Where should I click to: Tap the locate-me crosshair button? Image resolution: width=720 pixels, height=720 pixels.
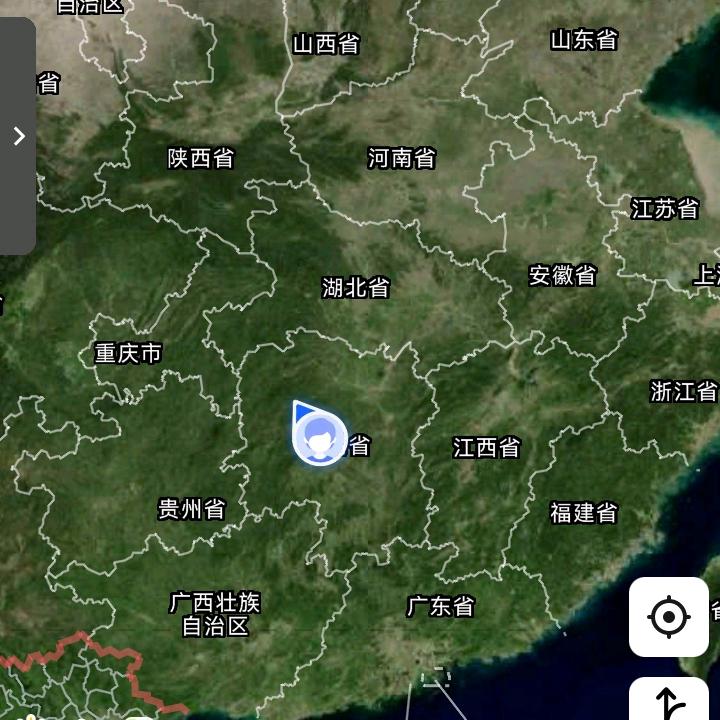668,617
